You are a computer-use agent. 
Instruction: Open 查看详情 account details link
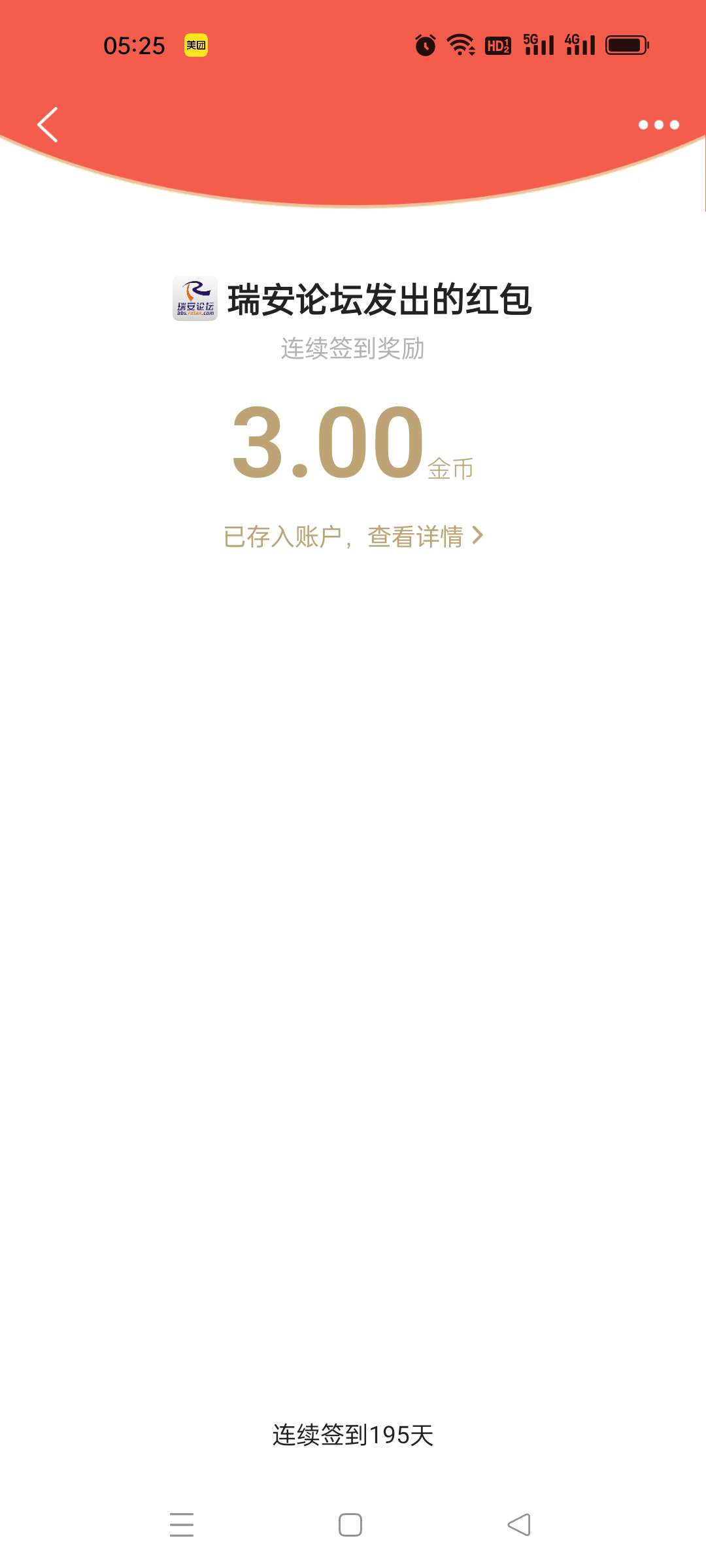425,536
